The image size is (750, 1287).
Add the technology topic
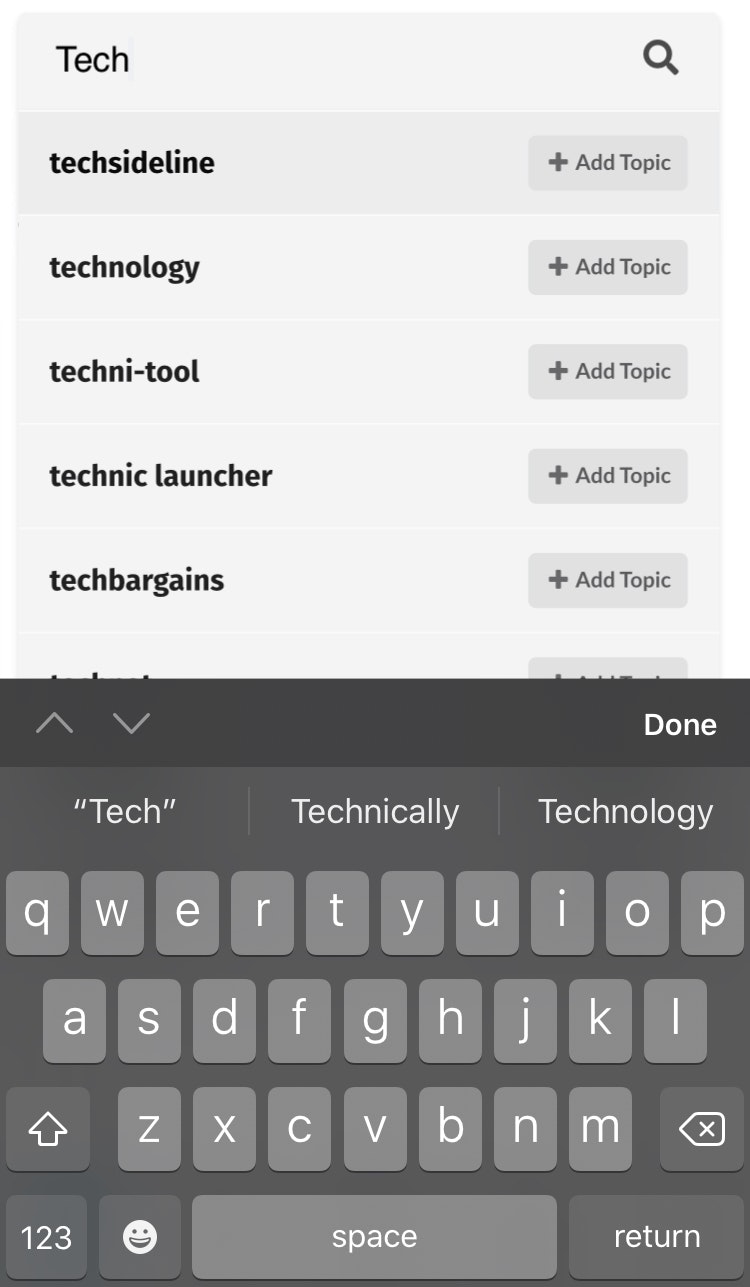pos(608,267)
